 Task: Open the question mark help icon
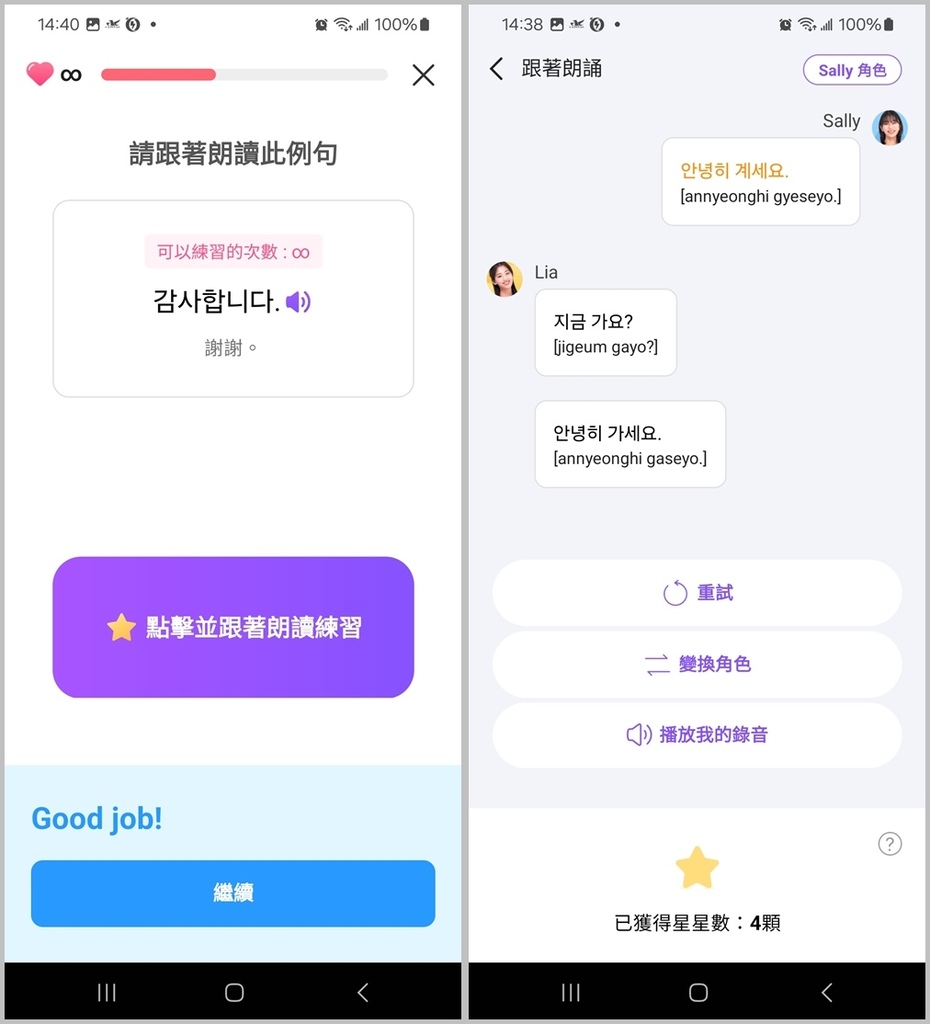[889, 844]
